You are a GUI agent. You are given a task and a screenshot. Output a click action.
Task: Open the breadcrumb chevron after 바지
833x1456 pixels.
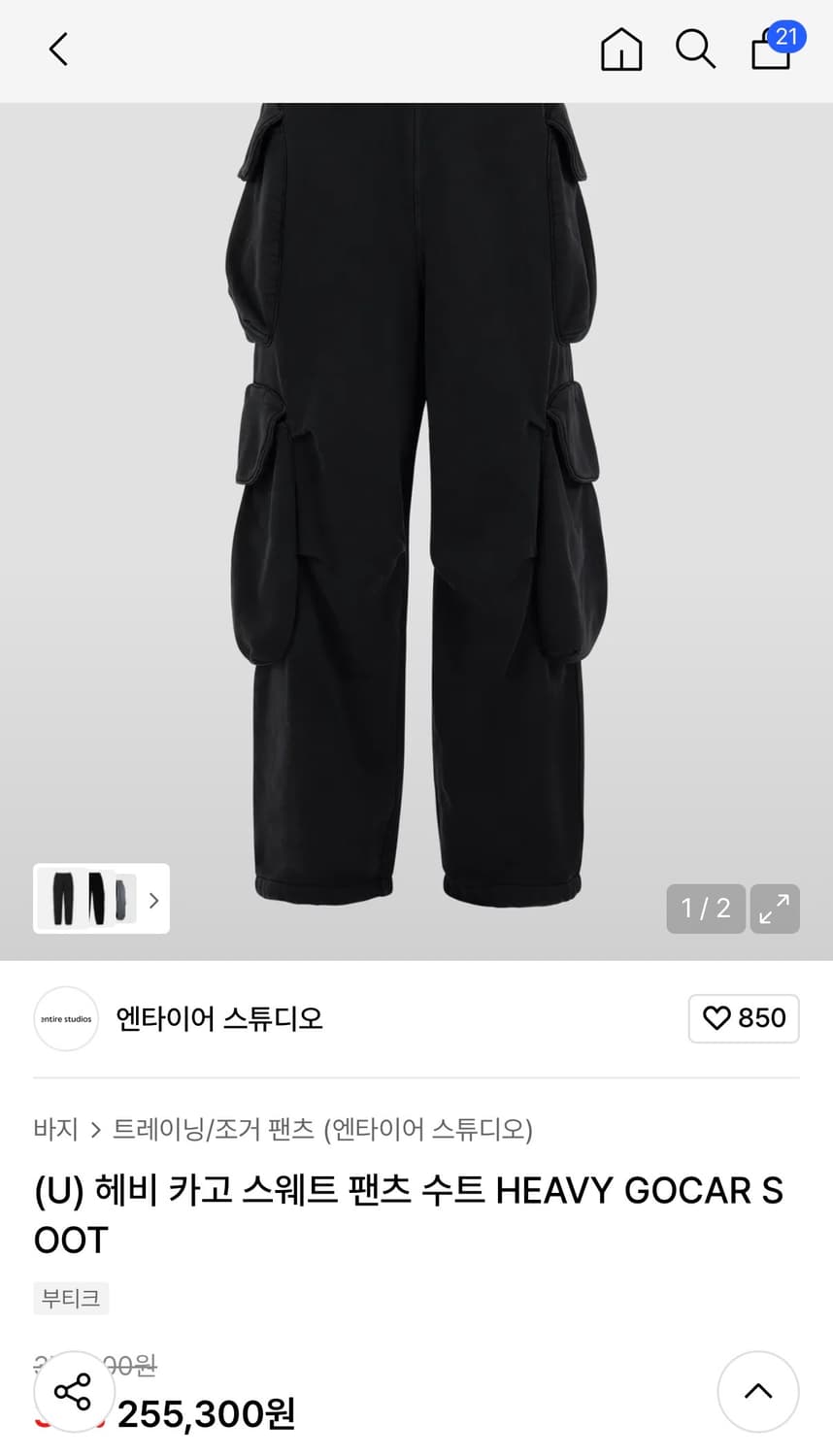click(96, 1130)
